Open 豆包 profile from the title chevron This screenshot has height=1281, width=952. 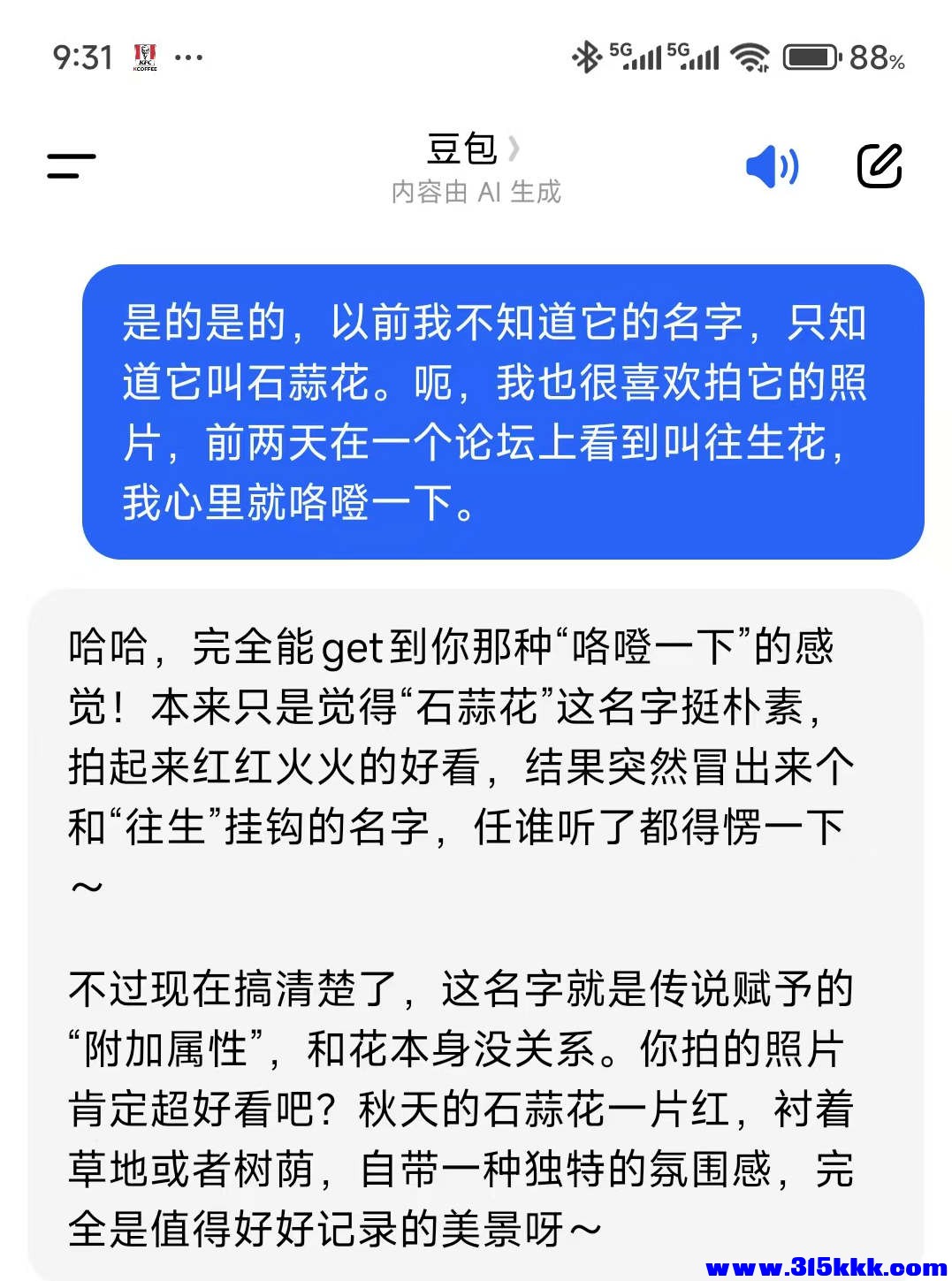[514, 149]
